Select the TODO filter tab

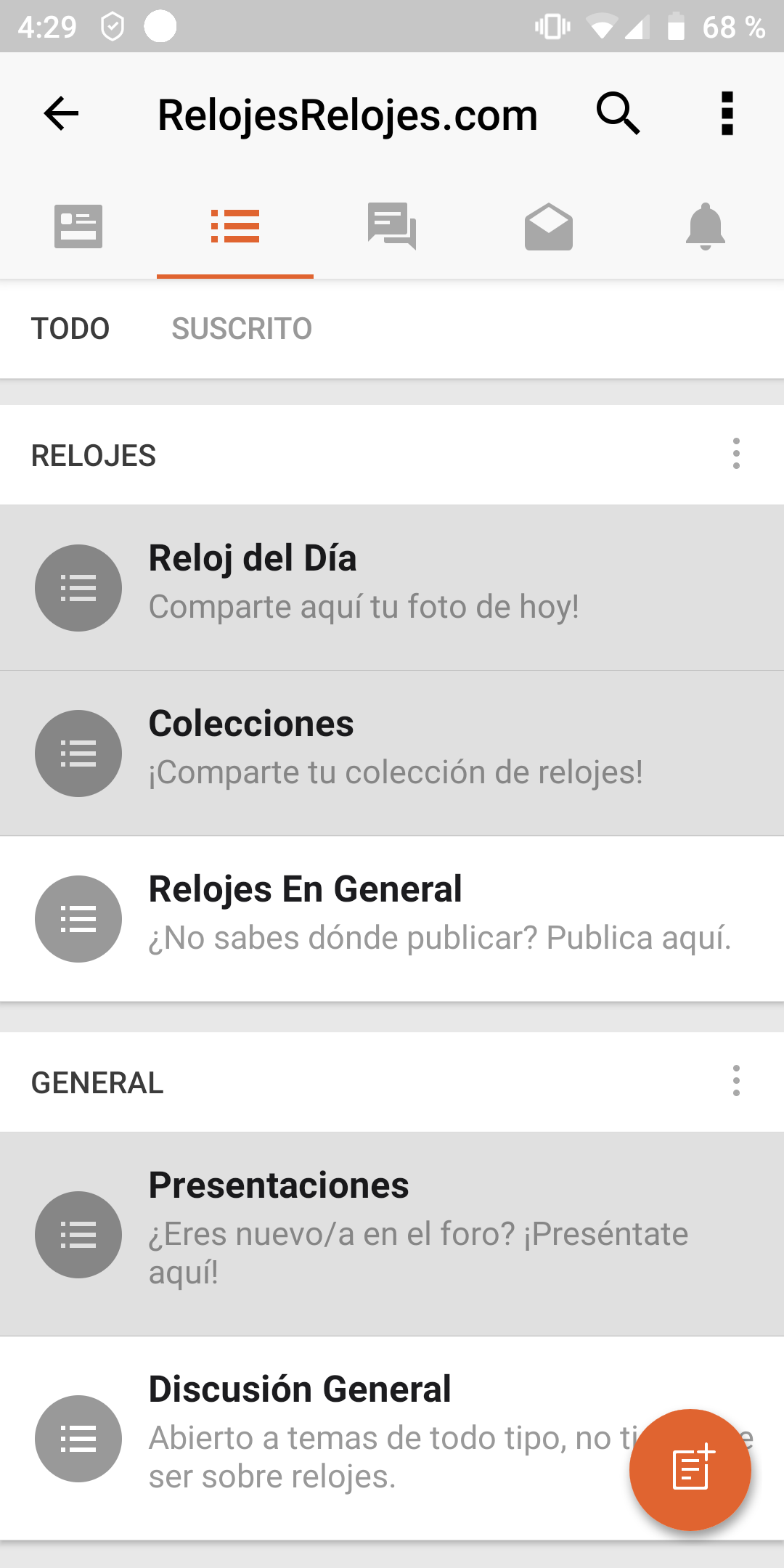pyautogui.click(x=70, y=329)
